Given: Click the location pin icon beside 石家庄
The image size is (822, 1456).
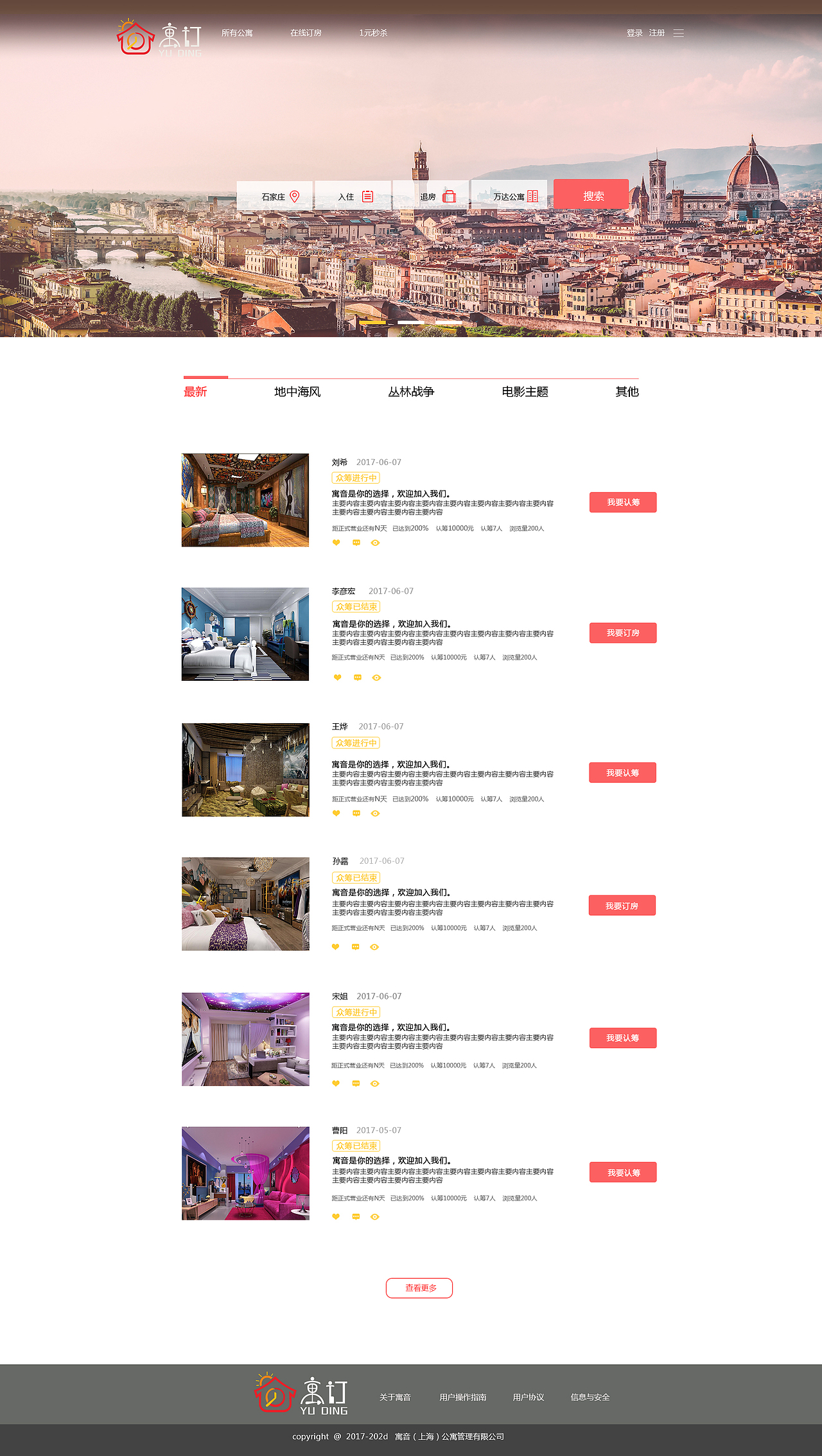Looking at the screenshot, I should click(296, 195).
